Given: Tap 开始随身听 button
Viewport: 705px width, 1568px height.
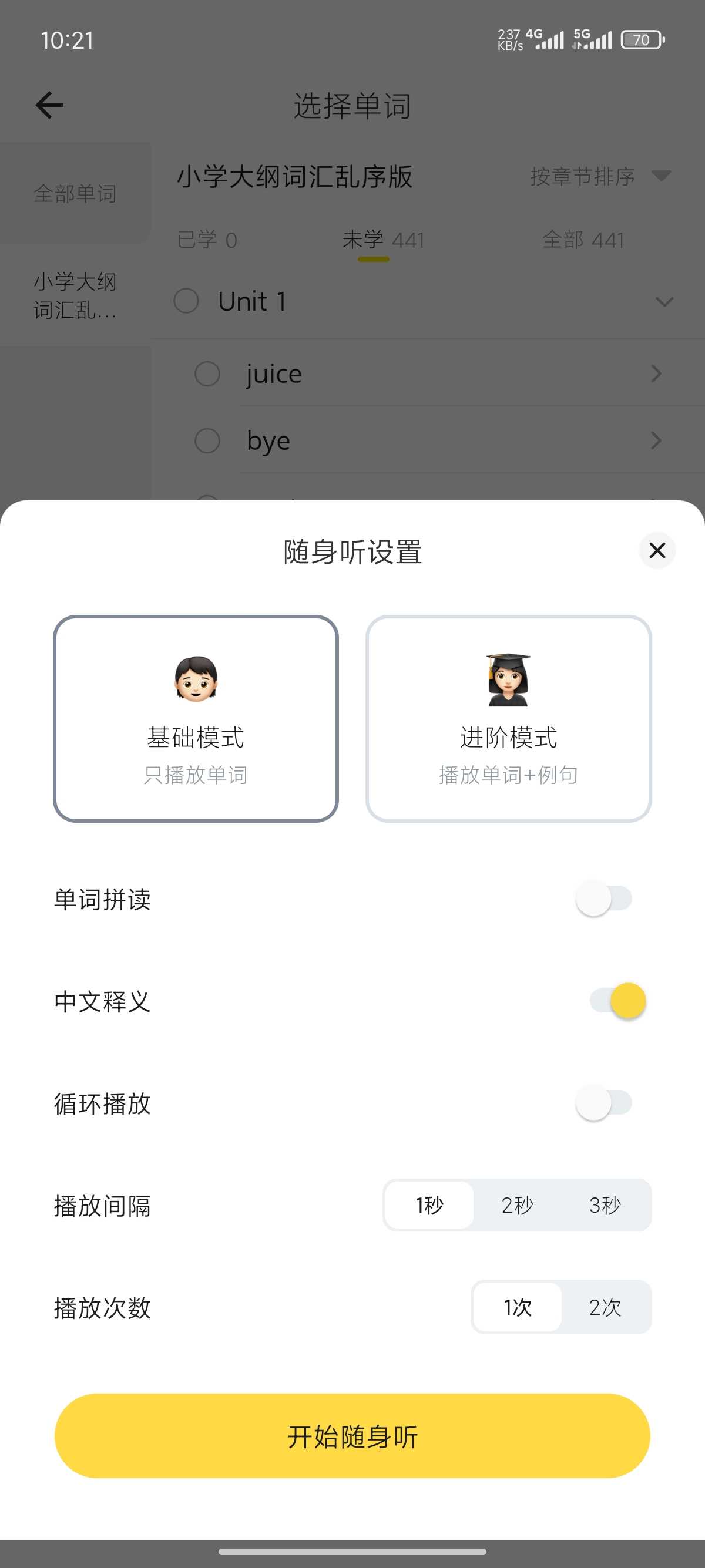Looking at the screenshot, I should [x=352, y=1436].
